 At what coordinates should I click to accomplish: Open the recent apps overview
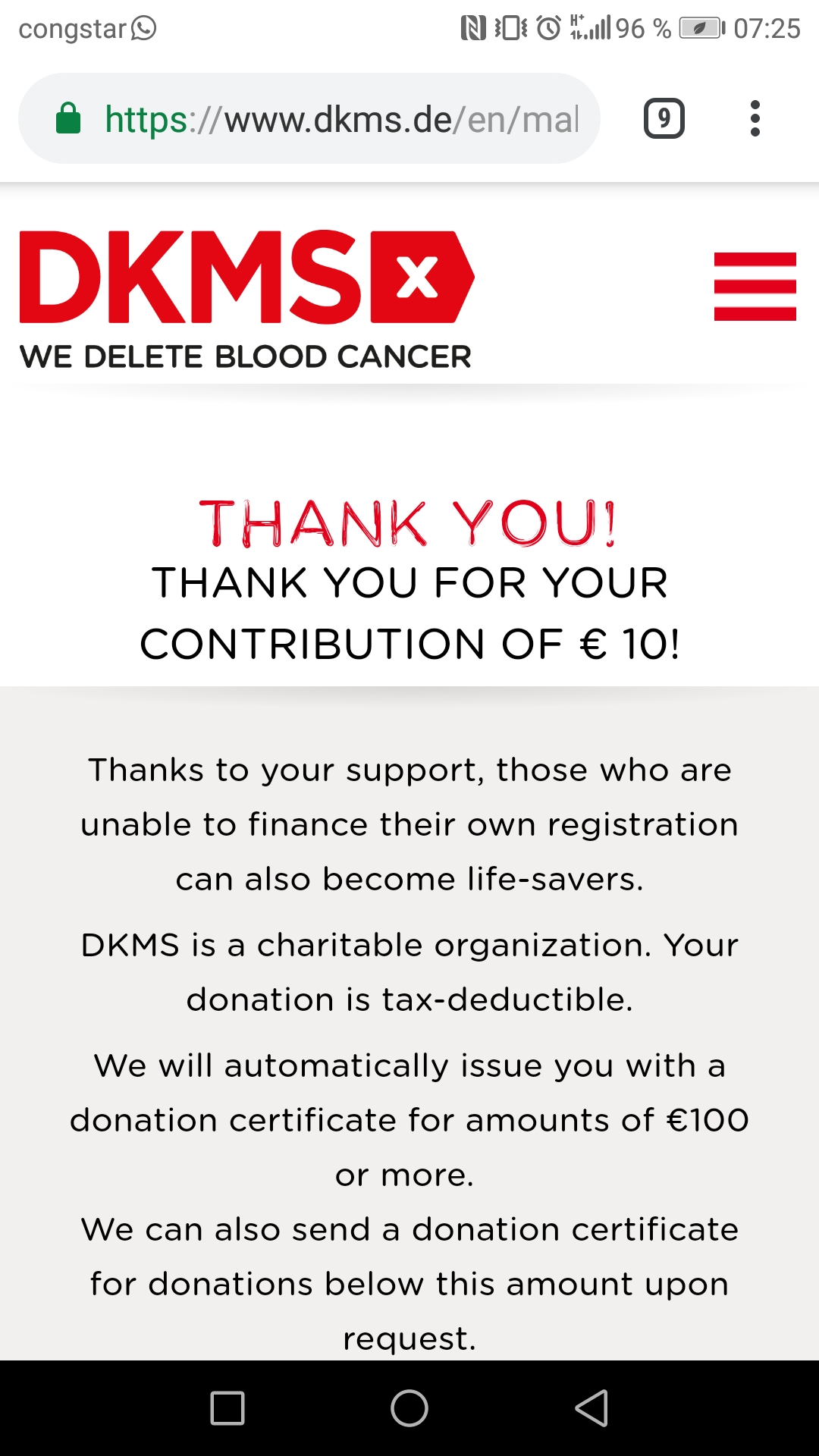point(227,1408)
